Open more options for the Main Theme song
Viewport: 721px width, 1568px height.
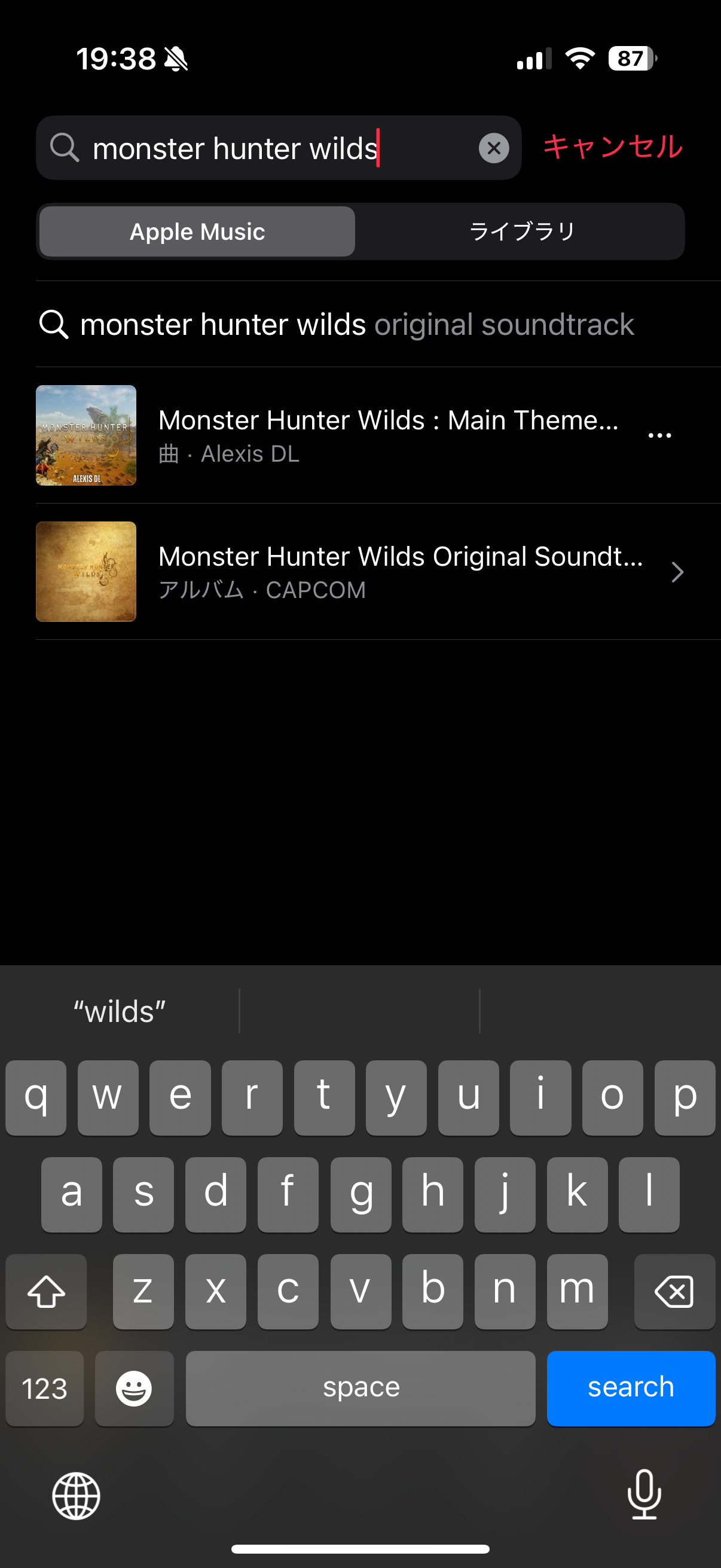(x=659, y=435)
